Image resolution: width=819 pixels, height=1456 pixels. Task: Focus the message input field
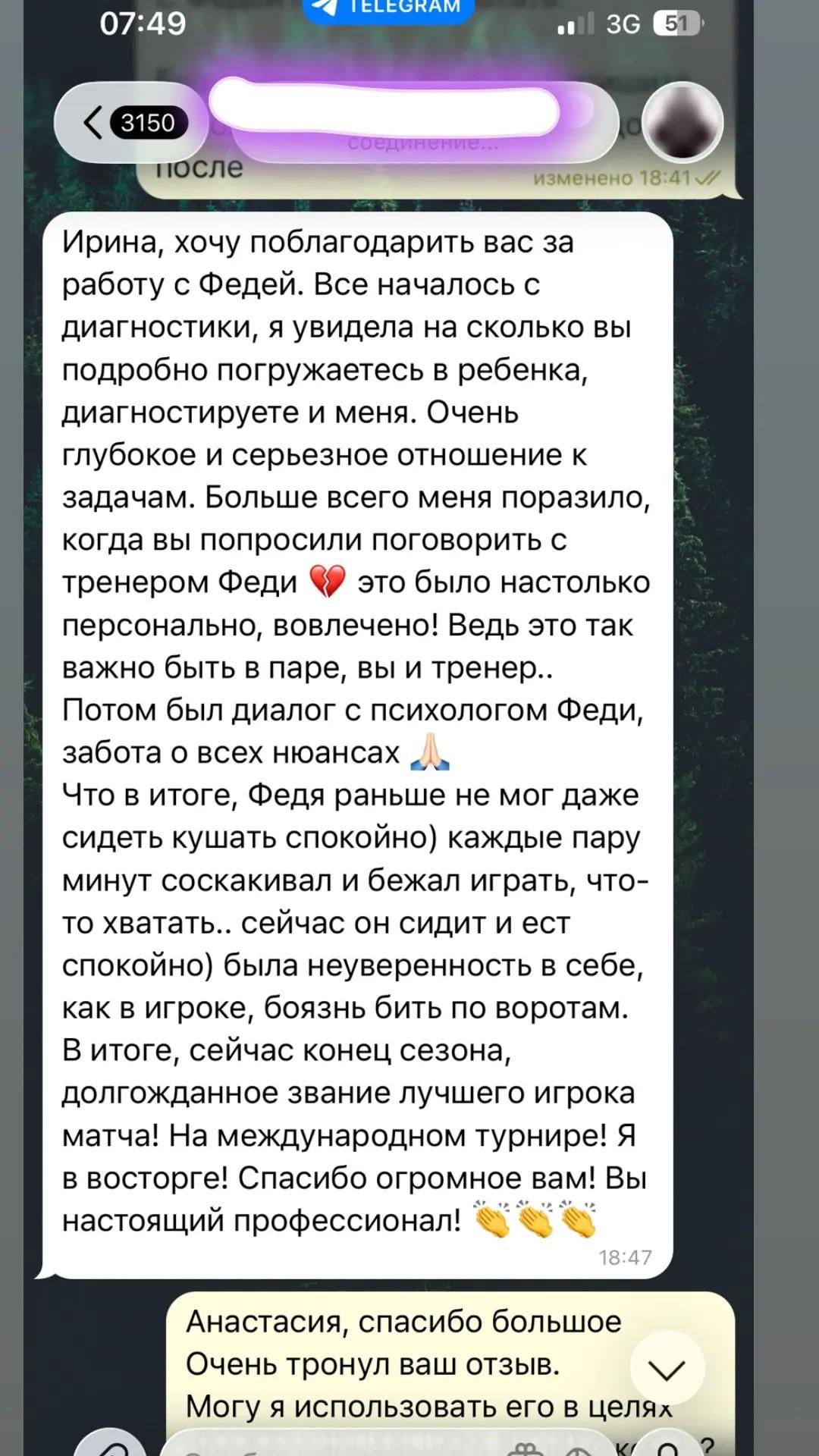click(x=387, y=1445)
